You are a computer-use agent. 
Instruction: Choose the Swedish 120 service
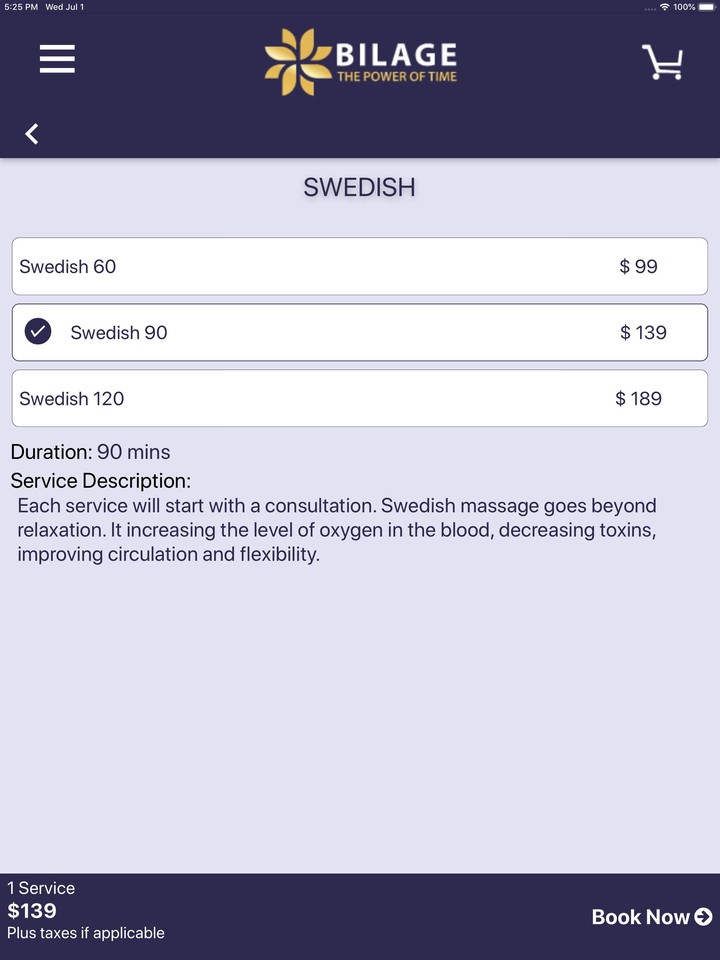[359, 399]
